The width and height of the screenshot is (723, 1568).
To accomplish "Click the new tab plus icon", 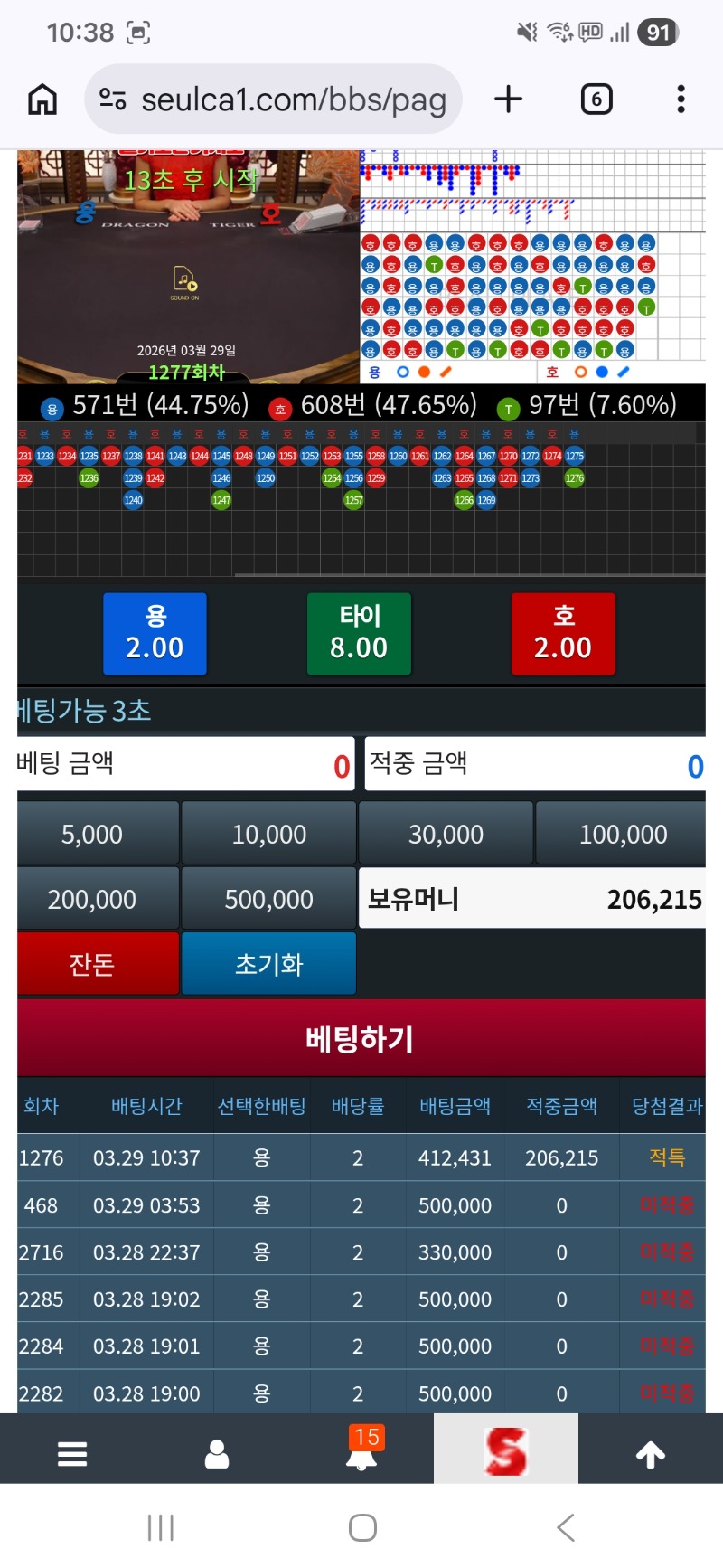I will click(508, 99).
